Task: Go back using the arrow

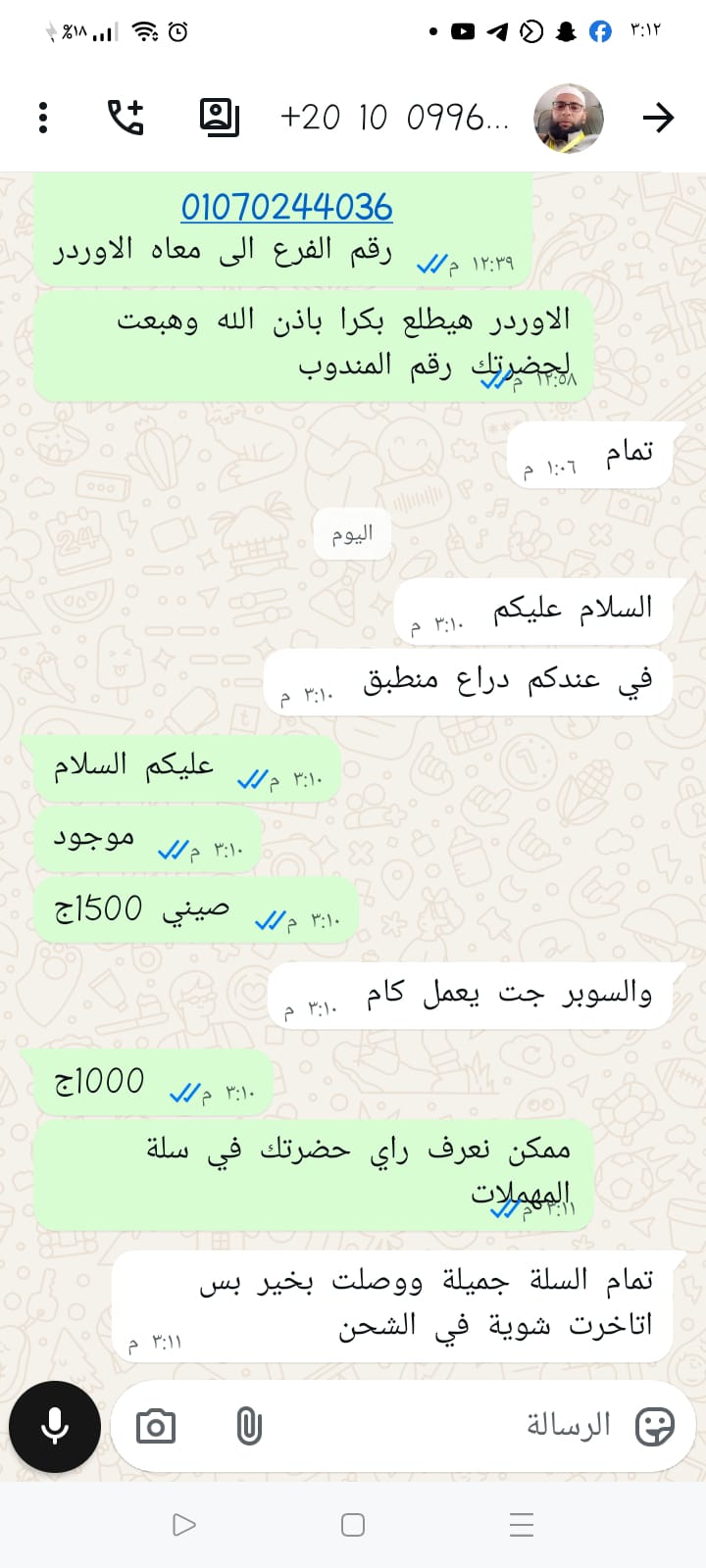Action: pyautogui.click(x=658, y=118)
